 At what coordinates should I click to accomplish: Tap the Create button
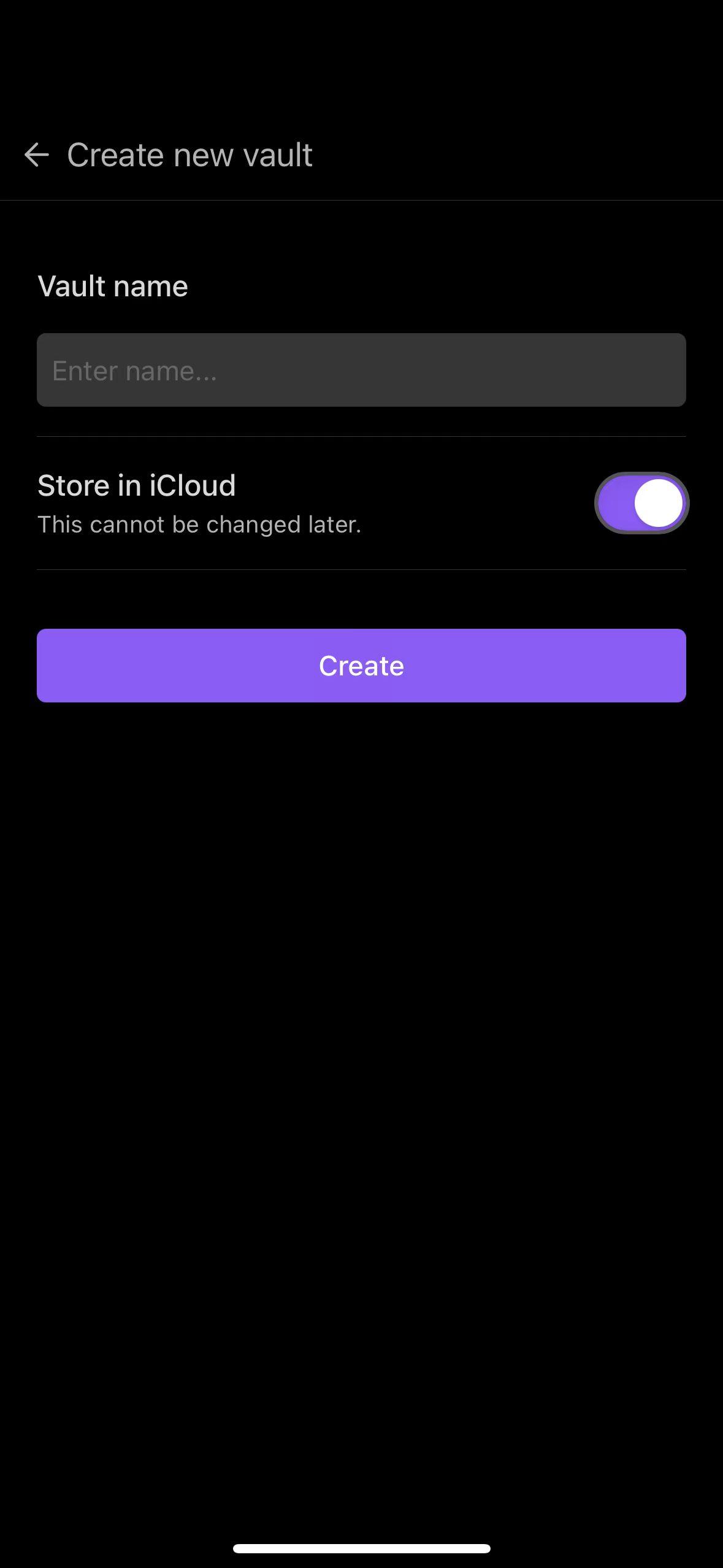tap(361, 666)
